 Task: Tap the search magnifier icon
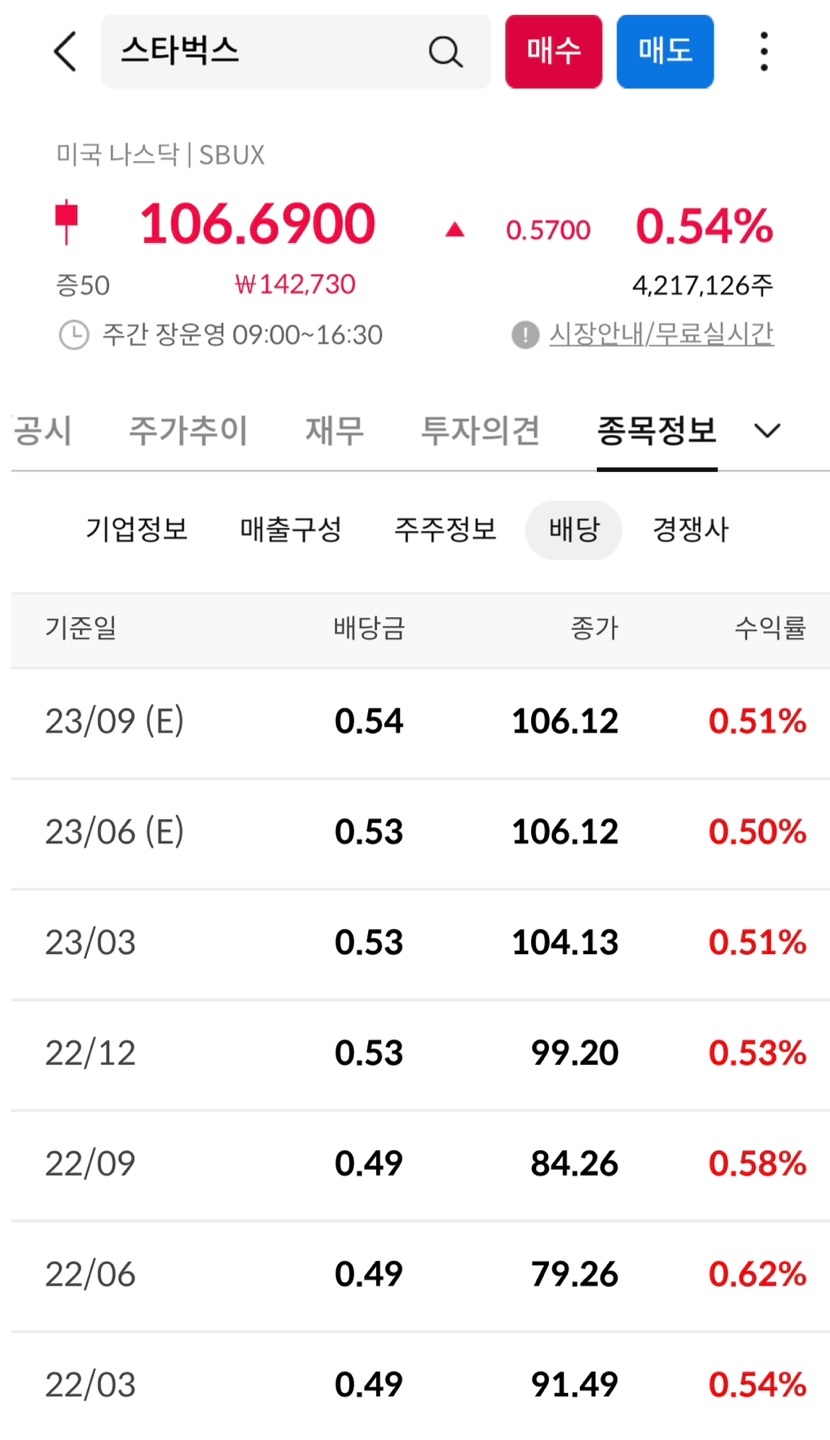coord(445,51)
